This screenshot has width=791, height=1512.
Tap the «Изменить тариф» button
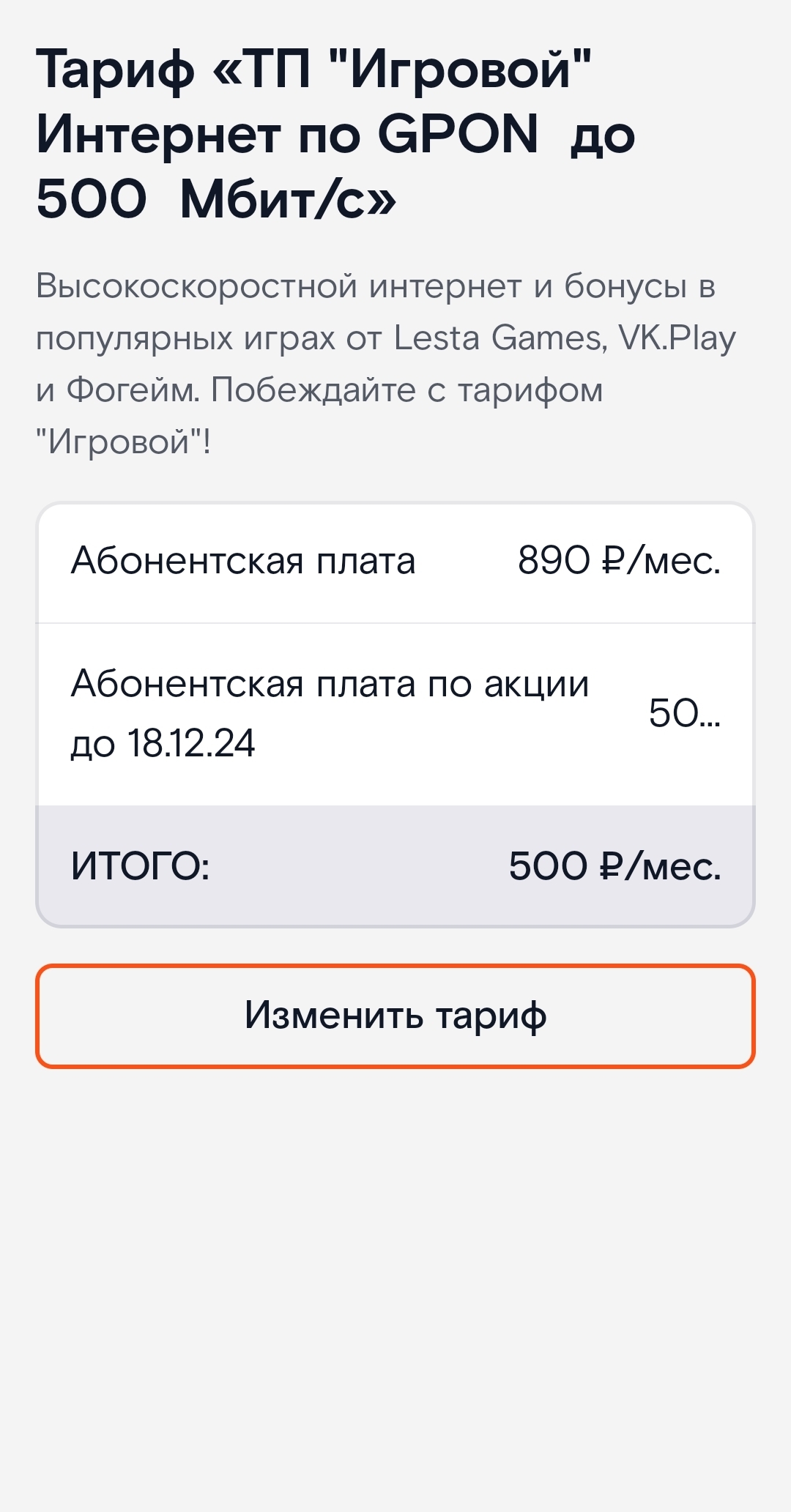pyautogui.click(x=395, y=1016)
